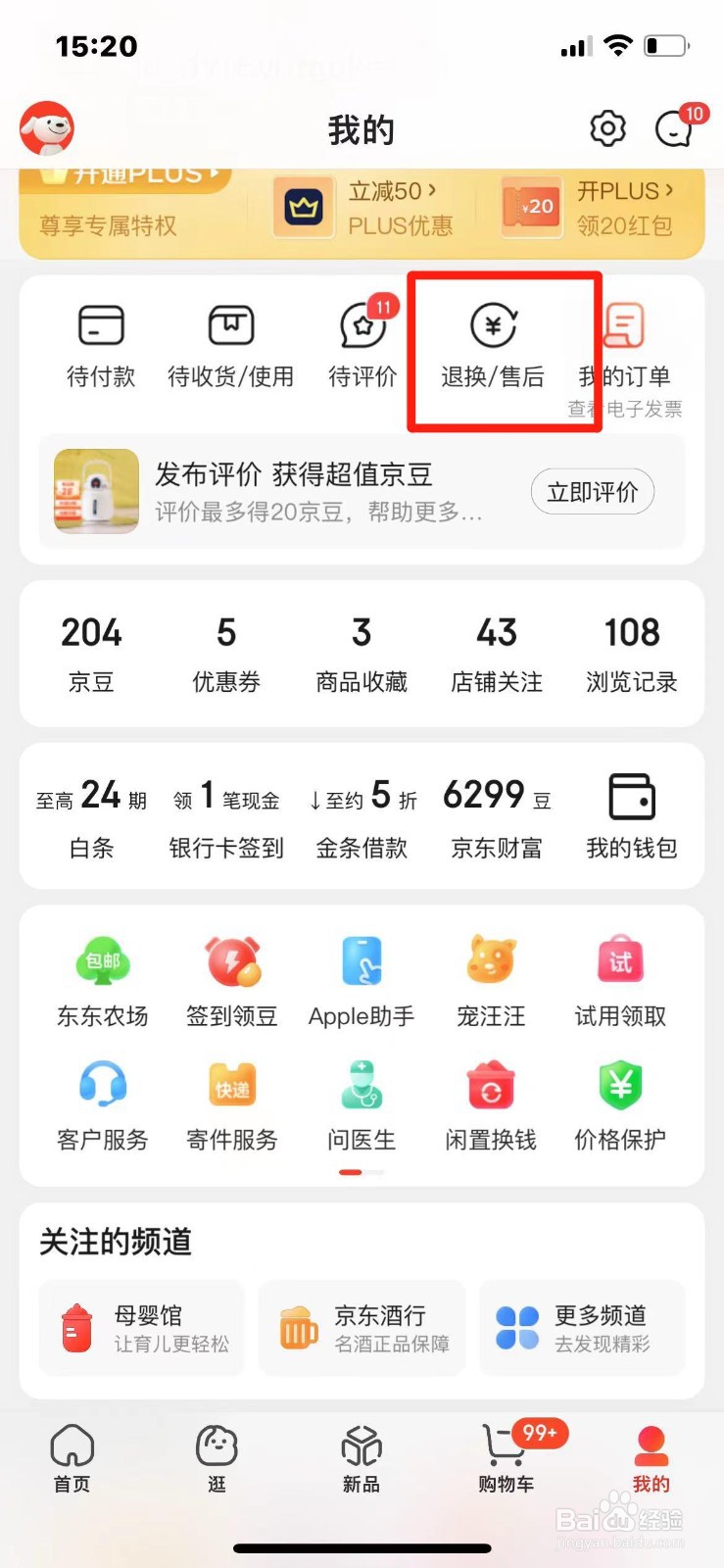Open the 宠汪汪 pet icon
The height and width of the screenshot is (1568, 724).
[x=491, y=978]
